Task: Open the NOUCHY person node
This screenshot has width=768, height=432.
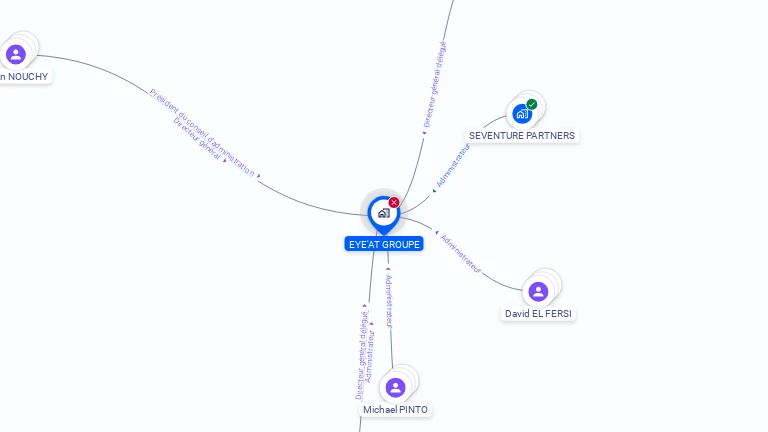Action: coord(15,54)
